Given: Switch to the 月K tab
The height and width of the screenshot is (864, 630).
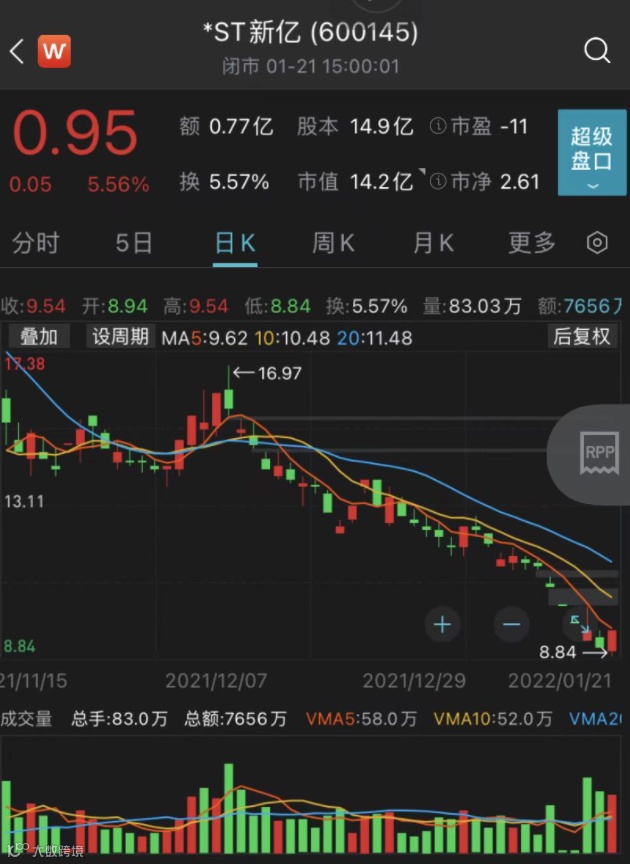Looking at the screenshot, I should [x=433, y=243].
